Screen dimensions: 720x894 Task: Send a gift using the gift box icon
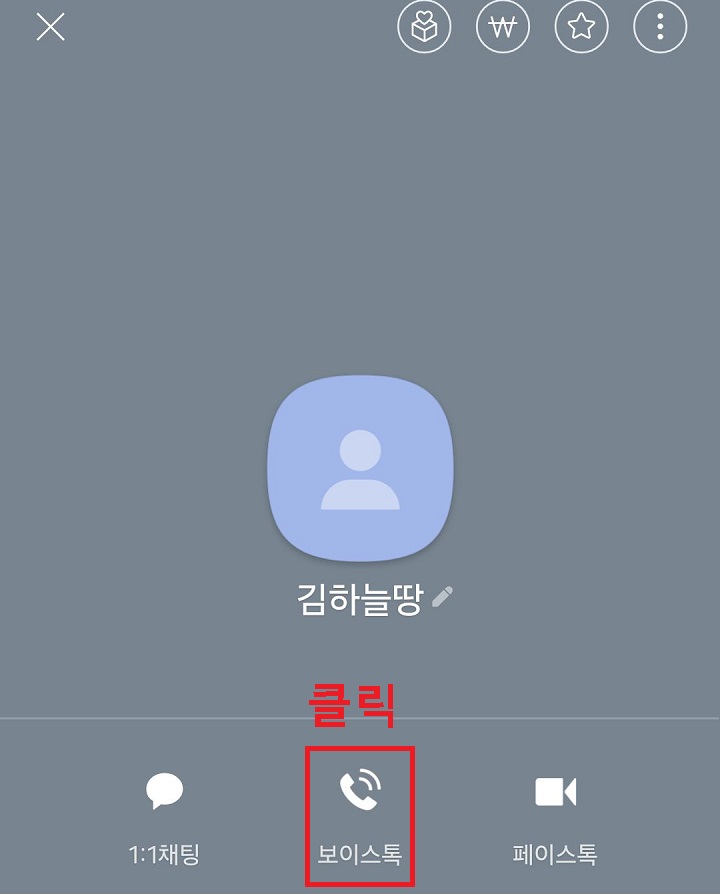(x=426, y=27)
